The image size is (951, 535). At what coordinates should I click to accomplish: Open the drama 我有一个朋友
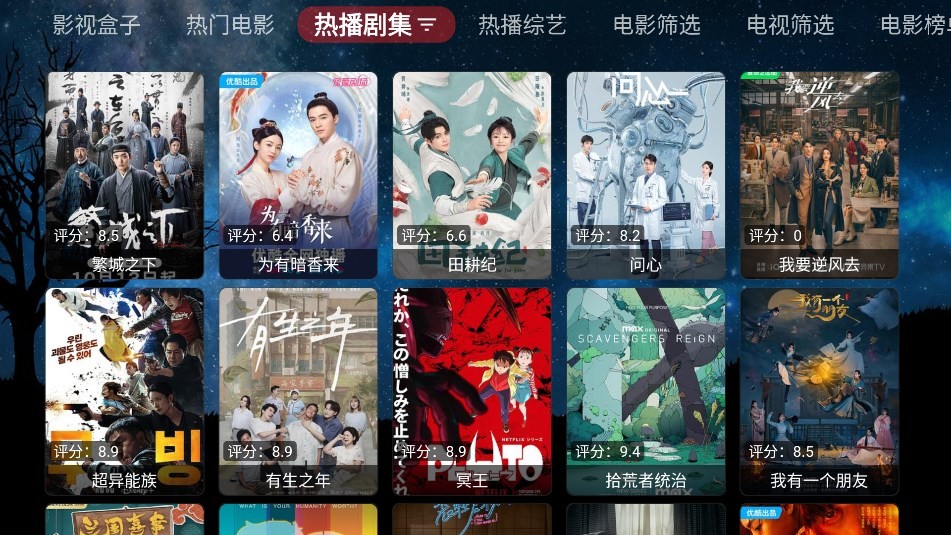coord(819,391)
